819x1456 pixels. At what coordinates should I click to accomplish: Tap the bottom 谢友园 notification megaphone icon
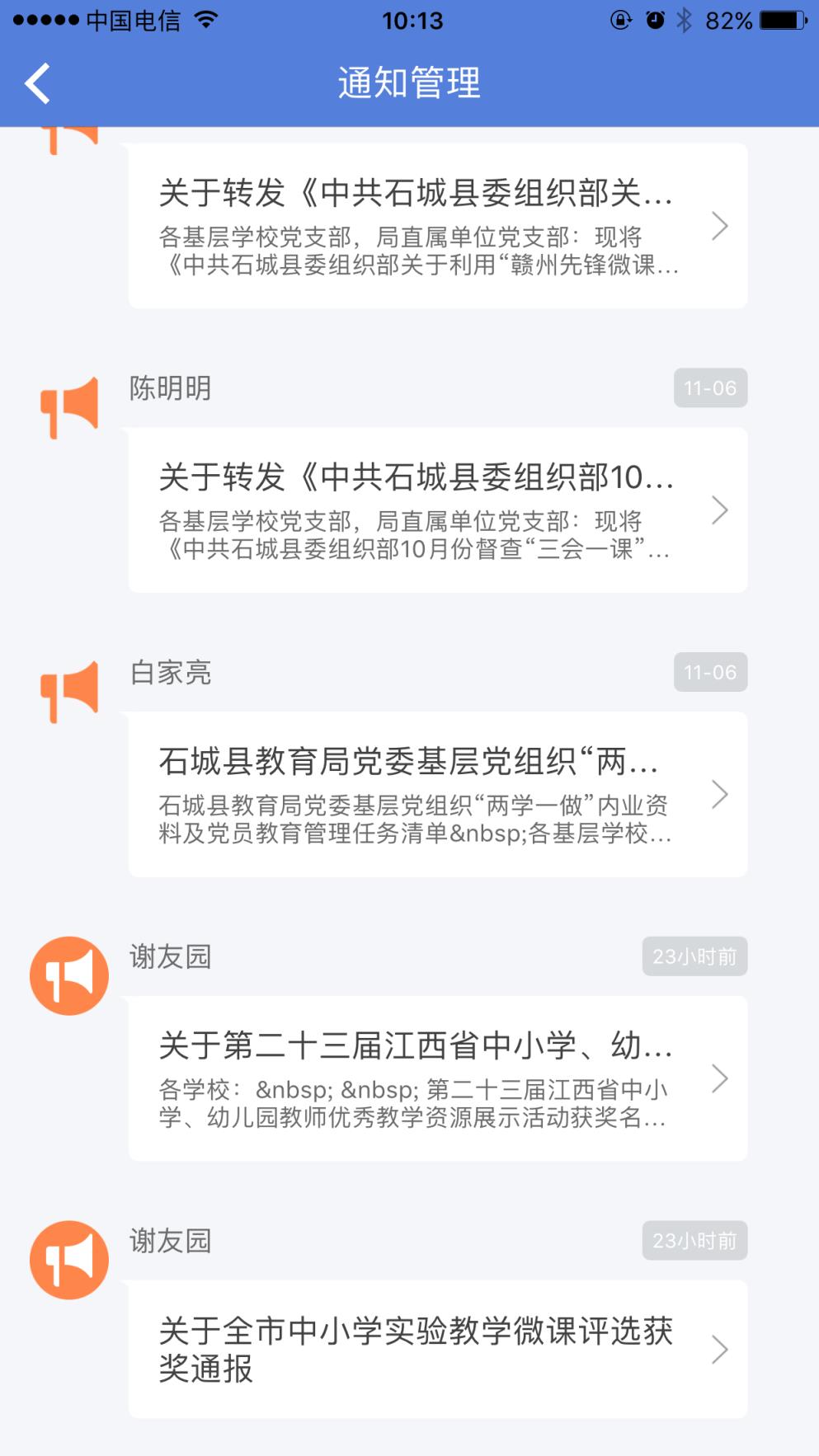68,1259
